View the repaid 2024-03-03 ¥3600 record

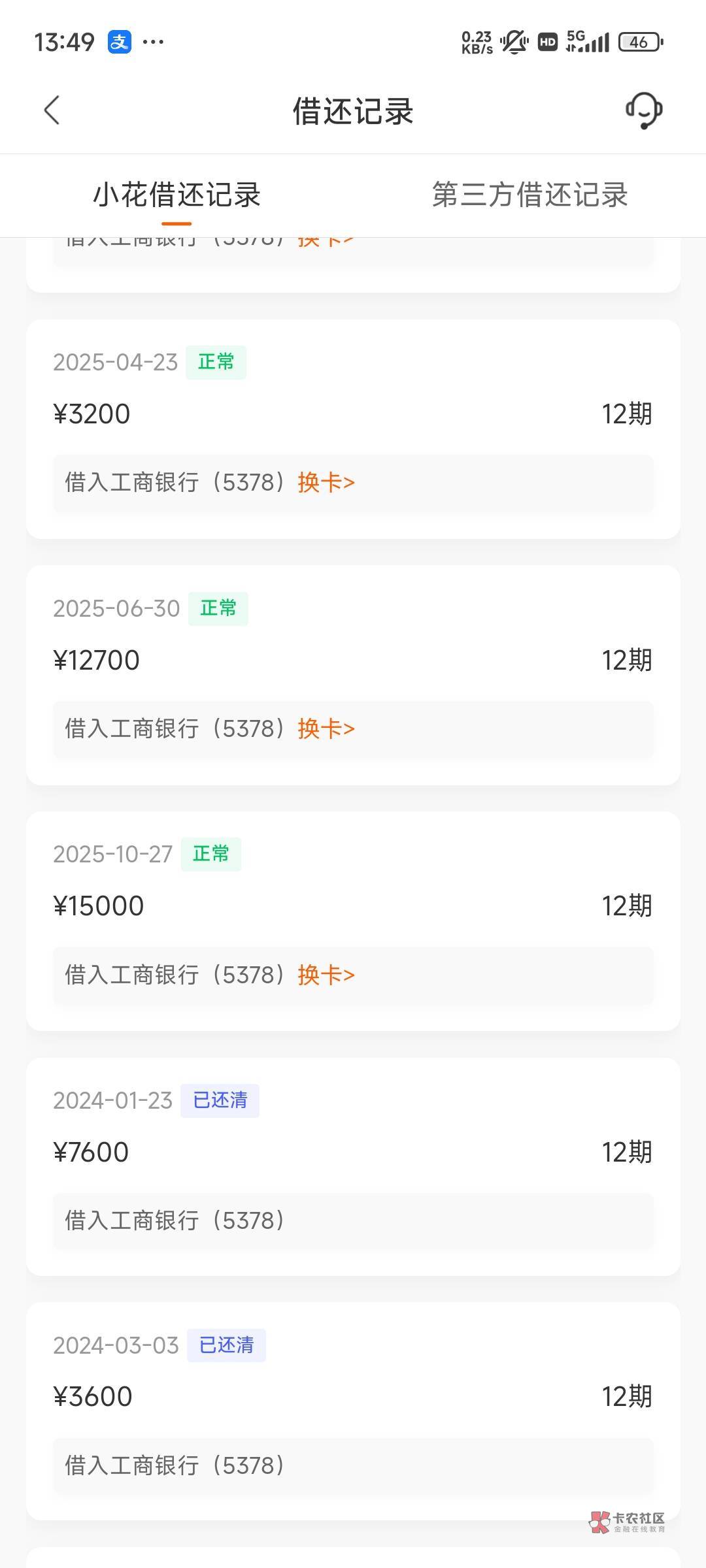[353, 1411]
